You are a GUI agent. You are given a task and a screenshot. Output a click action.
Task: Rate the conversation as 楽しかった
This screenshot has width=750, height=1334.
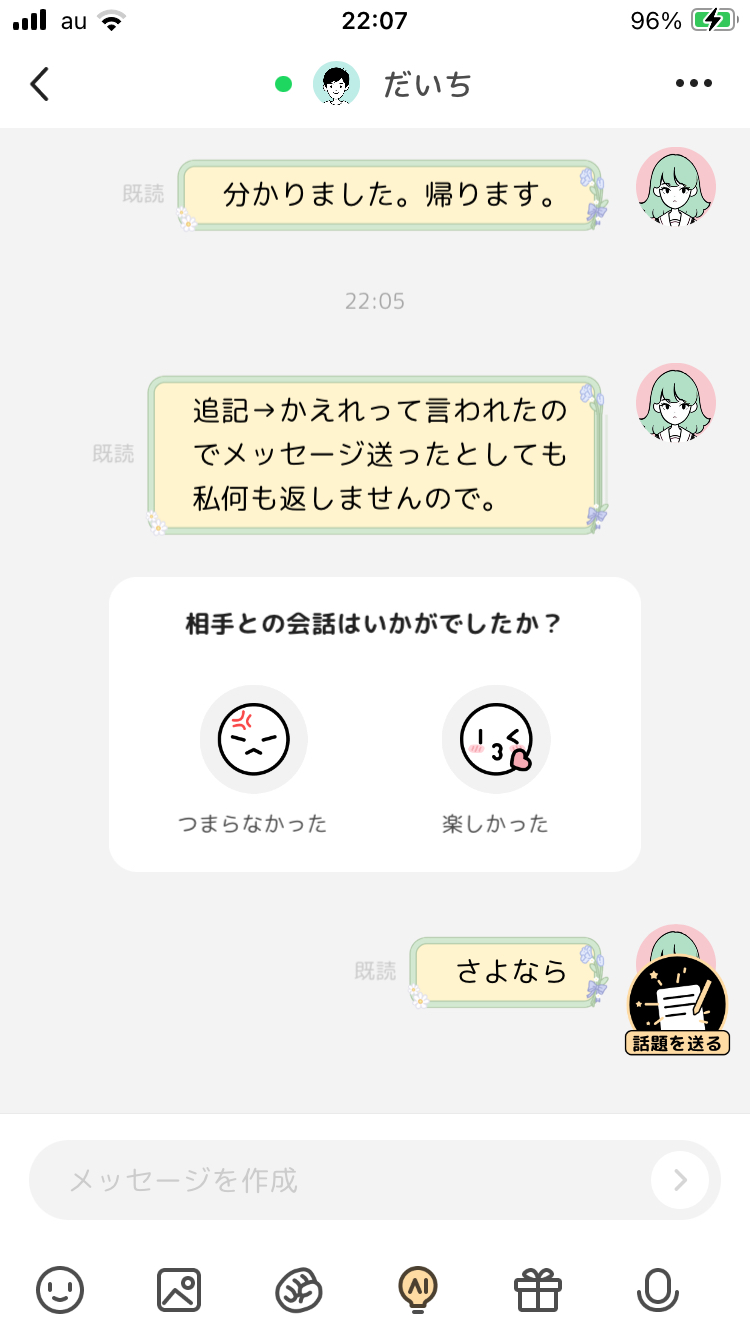click(x=496, y=740)
